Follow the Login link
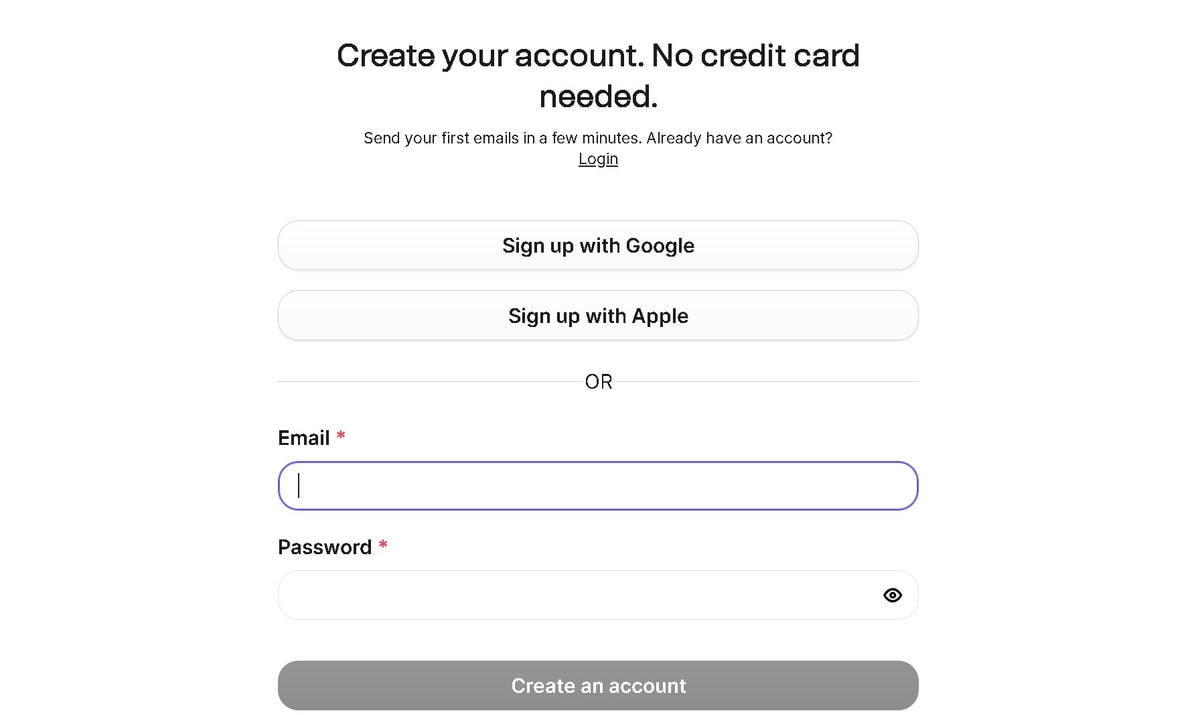Viewport: 1200px width, 715px height. 598,159
